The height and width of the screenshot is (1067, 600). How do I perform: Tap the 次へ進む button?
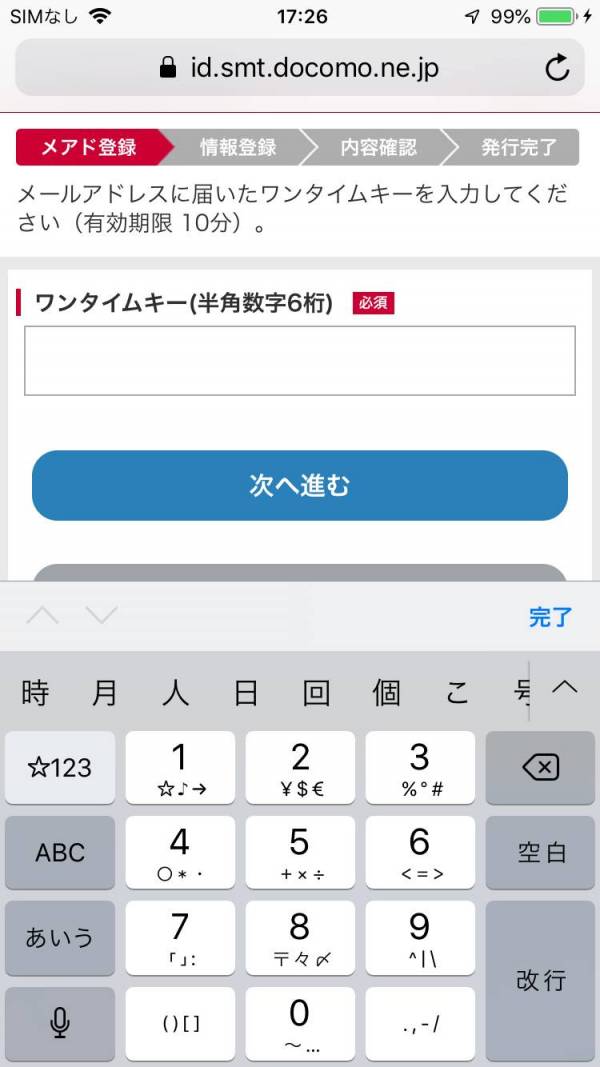point(300,486)
